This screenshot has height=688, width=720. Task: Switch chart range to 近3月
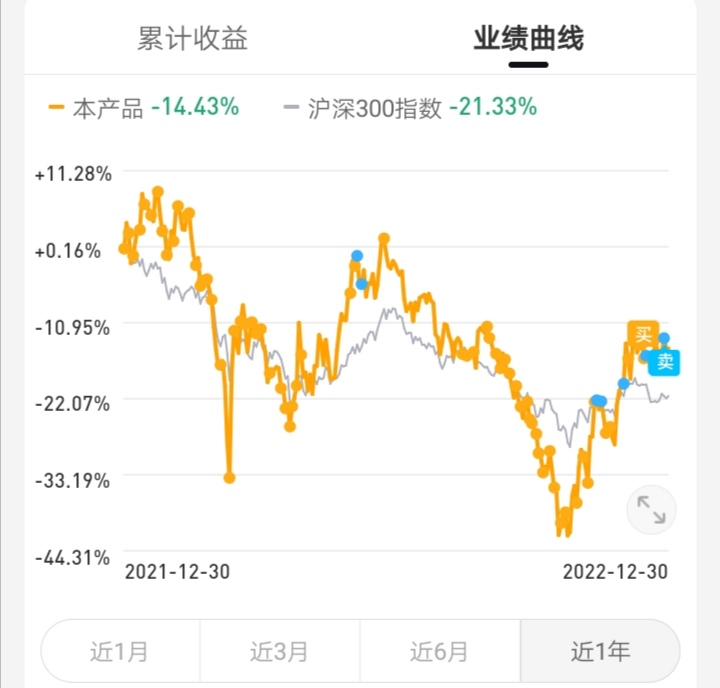click(279, 652)
